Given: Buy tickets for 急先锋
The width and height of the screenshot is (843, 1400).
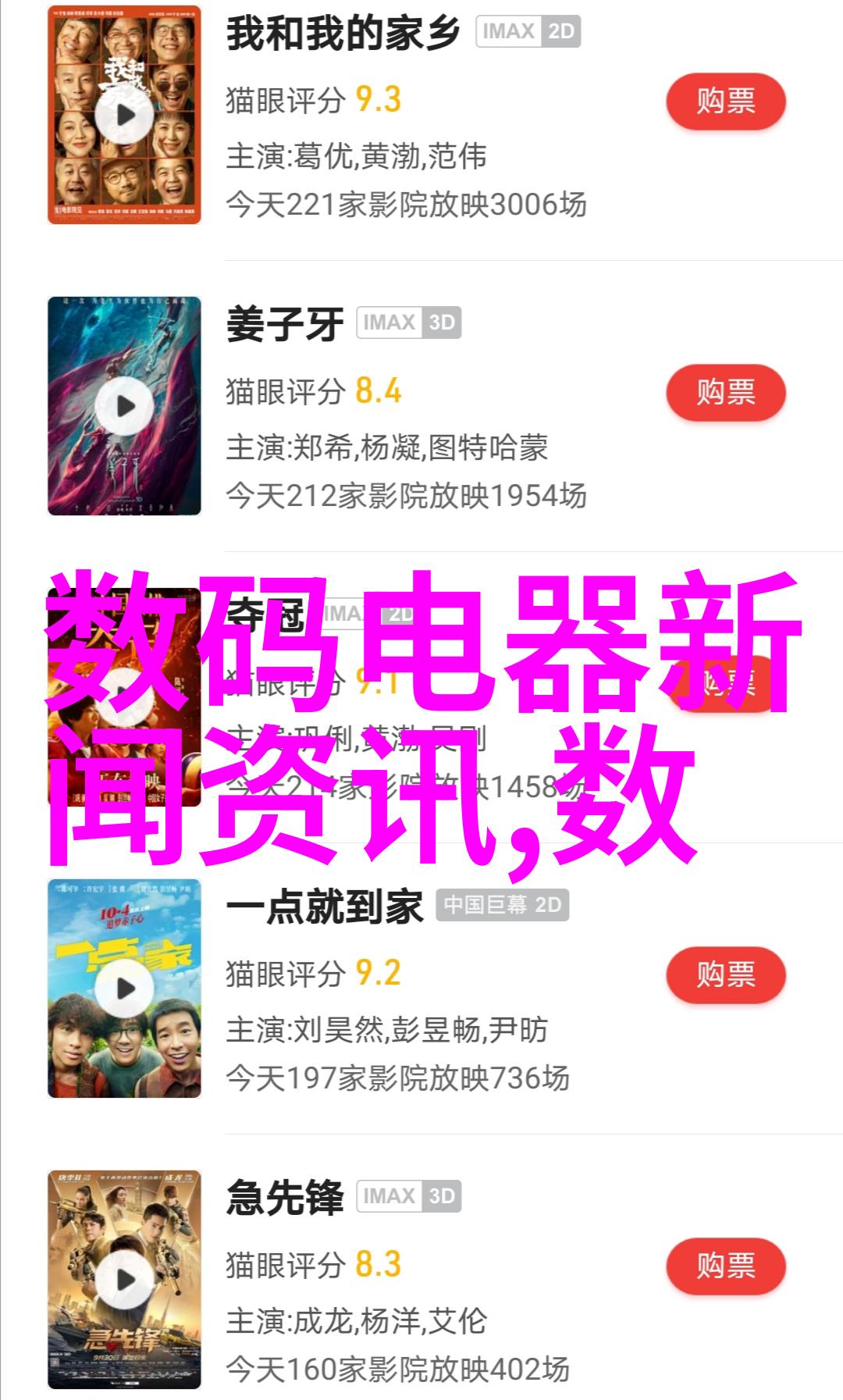Looking at the screenshot, I should pyautogui.click(x=725, y=1266).
